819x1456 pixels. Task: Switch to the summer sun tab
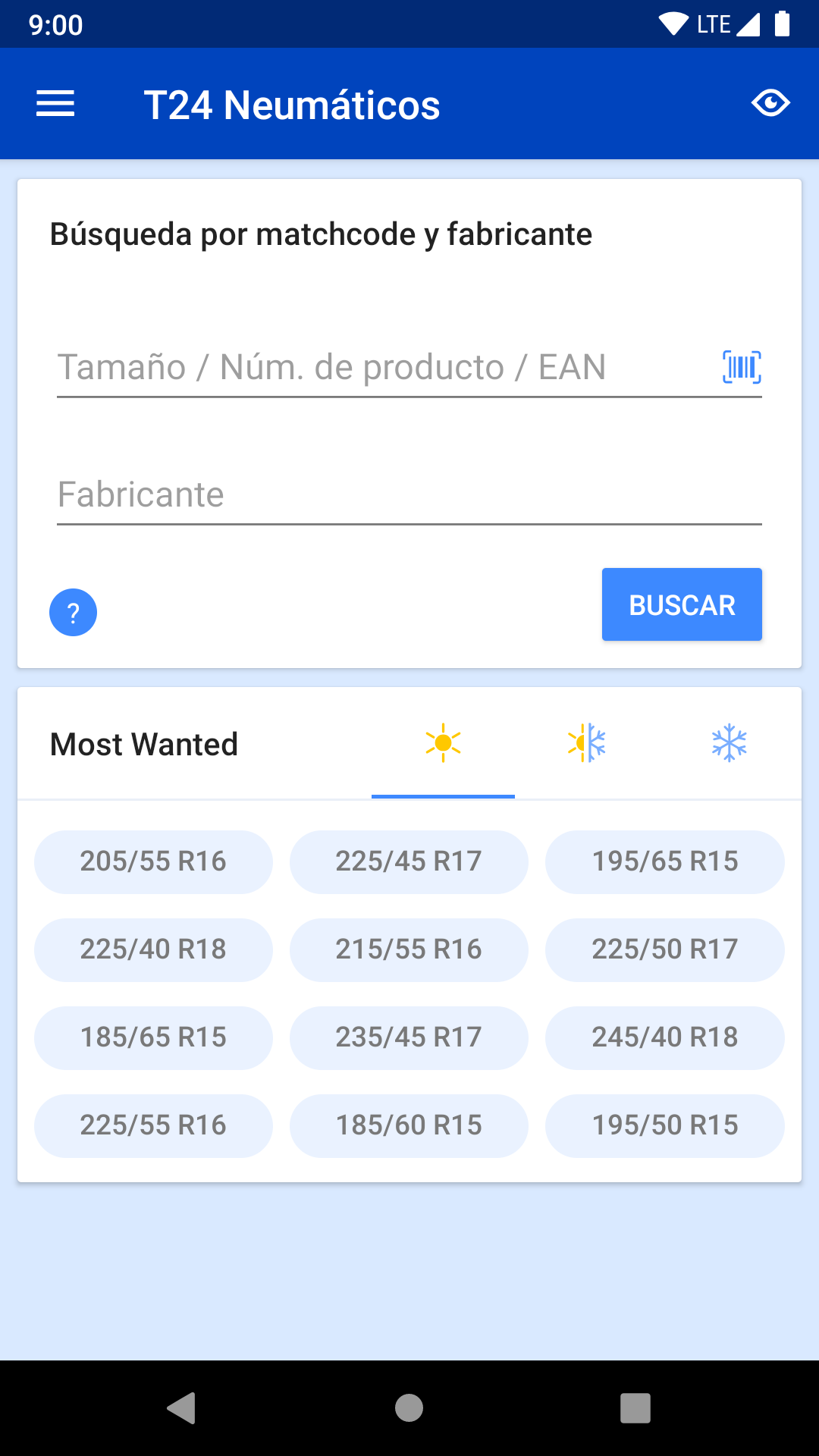click(x=443, y=743)
